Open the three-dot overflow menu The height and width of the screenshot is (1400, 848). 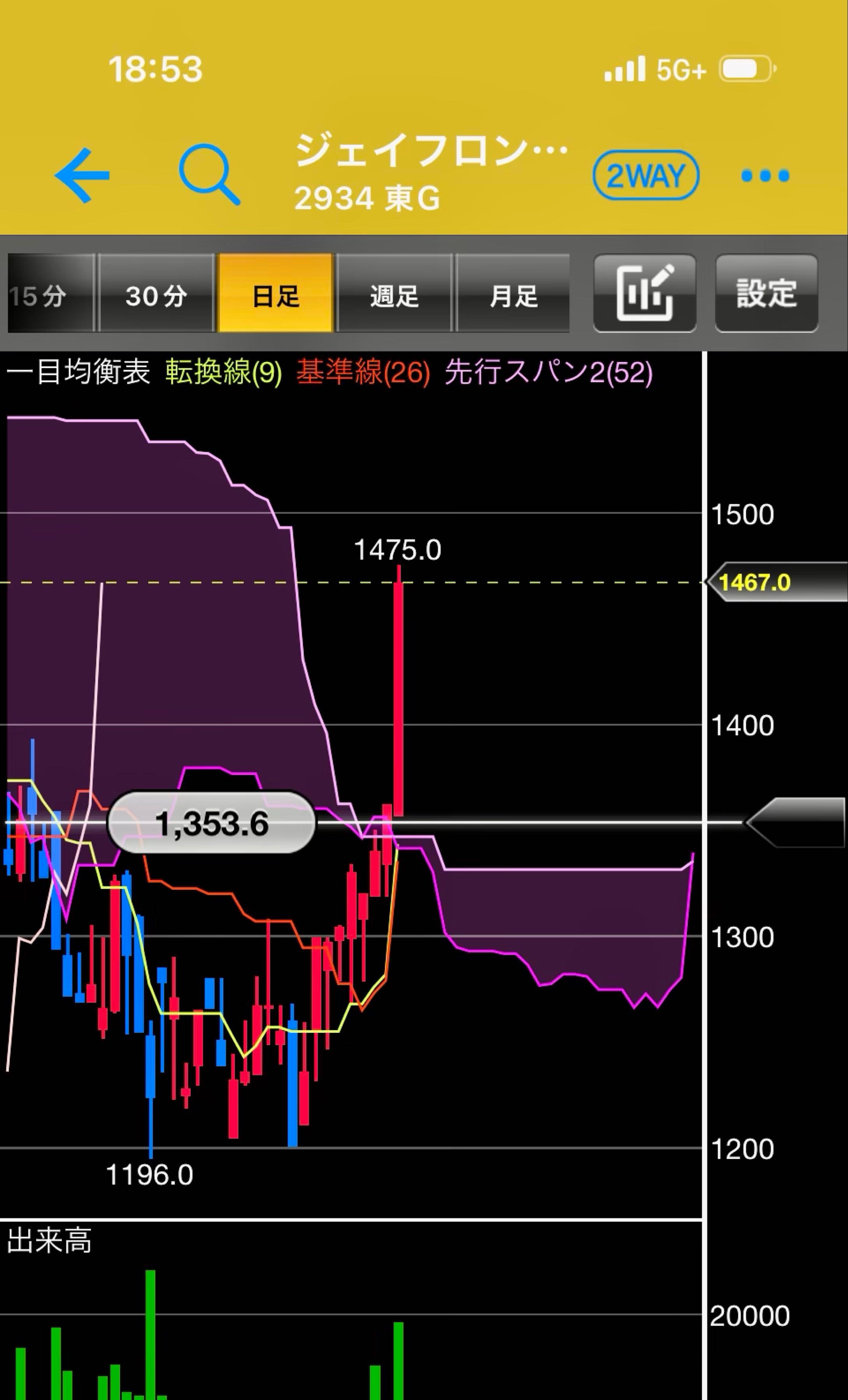[x=765, y=176]
